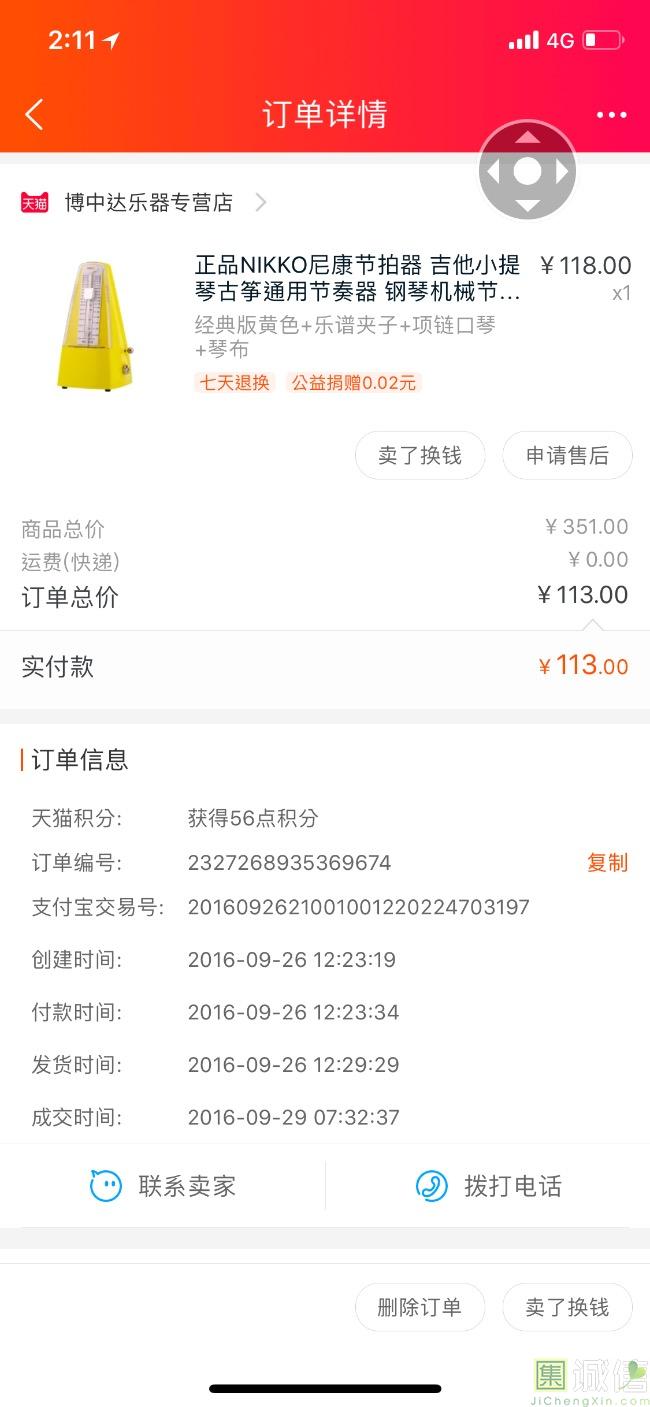Screen dimensions: 650x1407
Task: Open the three-dot overflow menu
Action: coord(611,115)
